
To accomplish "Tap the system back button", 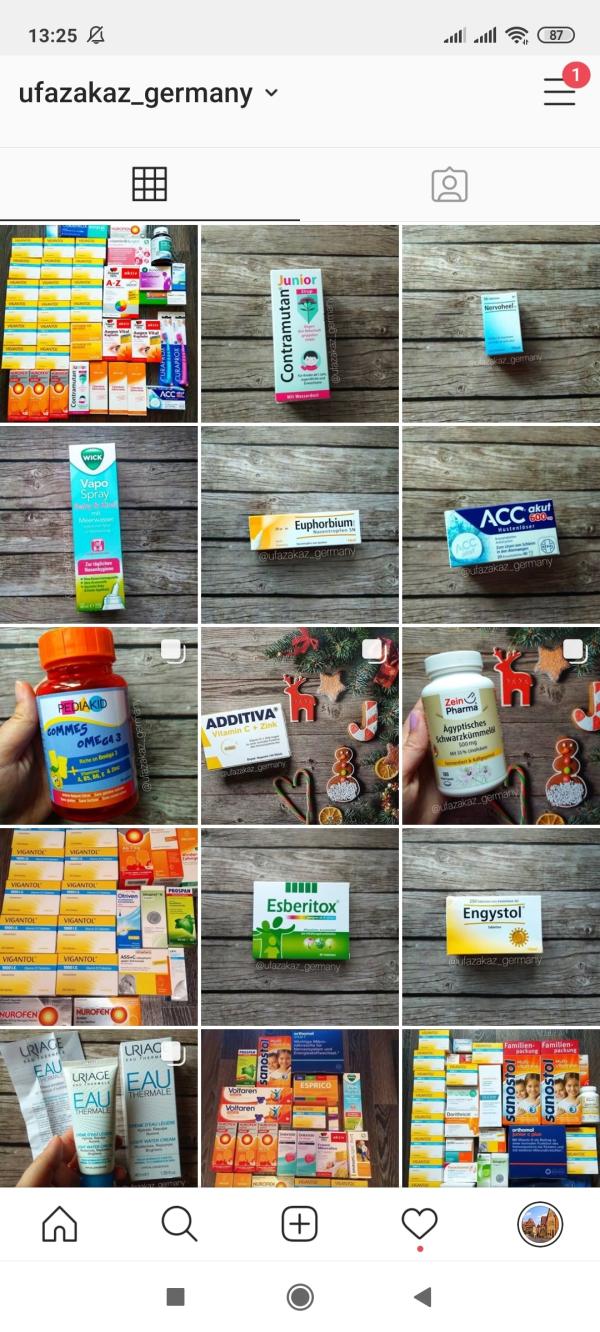I will 422,1297.
